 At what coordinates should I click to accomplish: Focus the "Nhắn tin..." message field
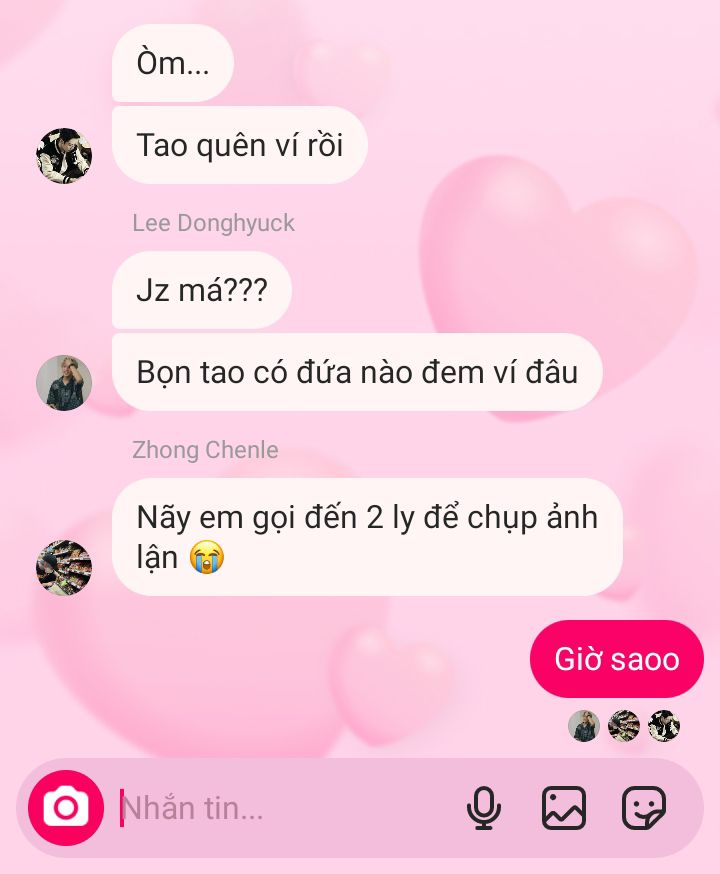click(x=280, y=808)
